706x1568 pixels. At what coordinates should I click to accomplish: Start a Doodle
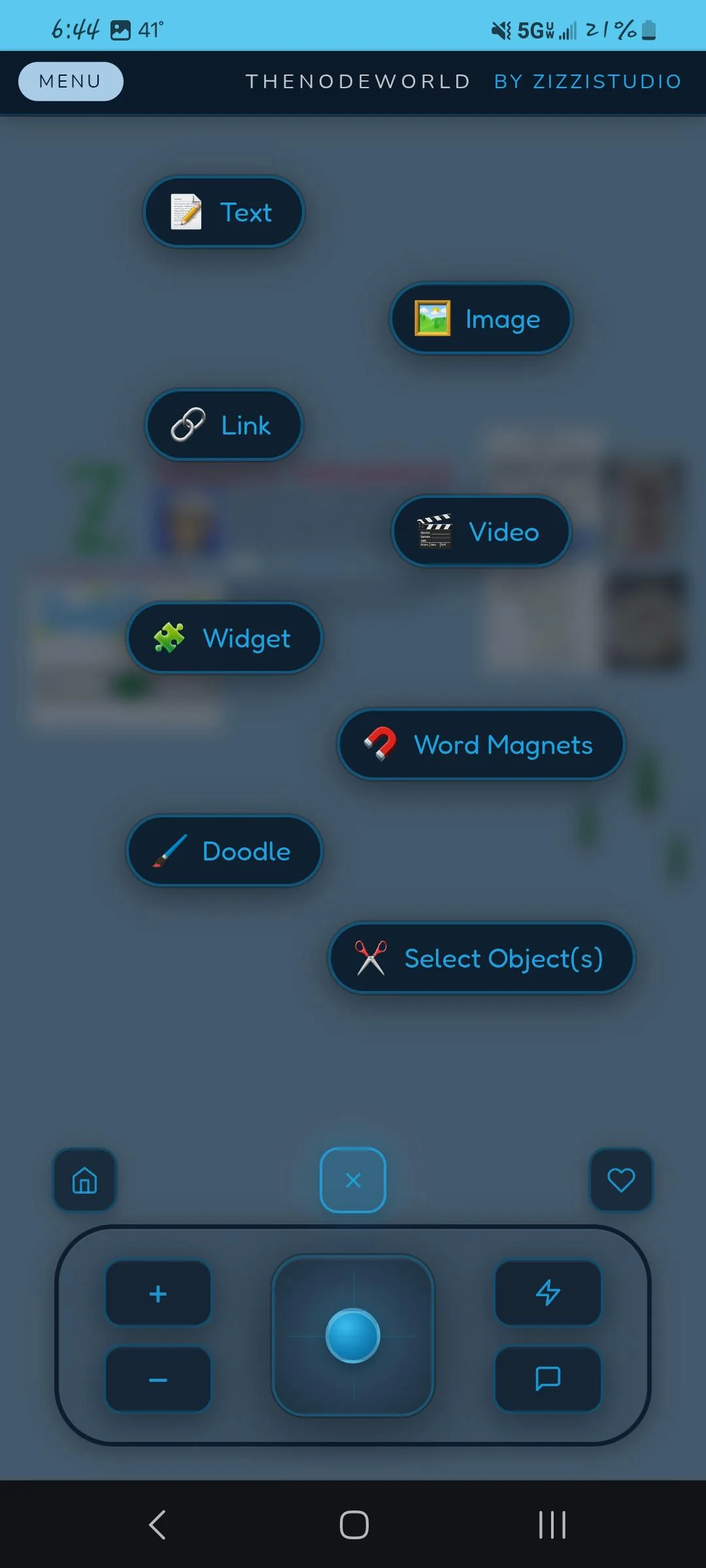(x=224, y=851)
